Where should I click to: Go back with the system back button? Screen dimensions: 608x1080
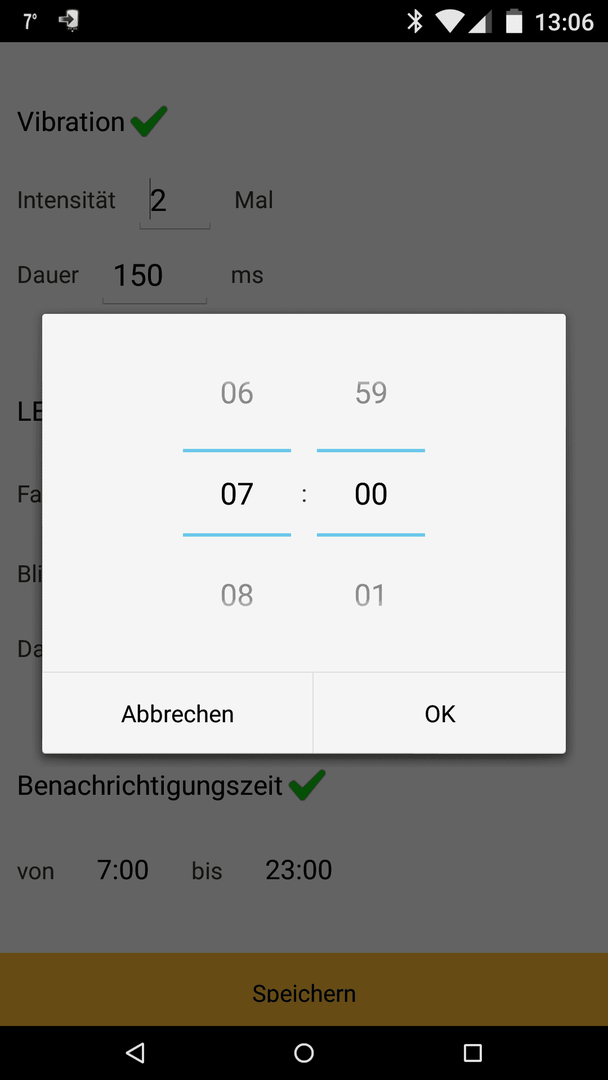(x=136, y=1052)
